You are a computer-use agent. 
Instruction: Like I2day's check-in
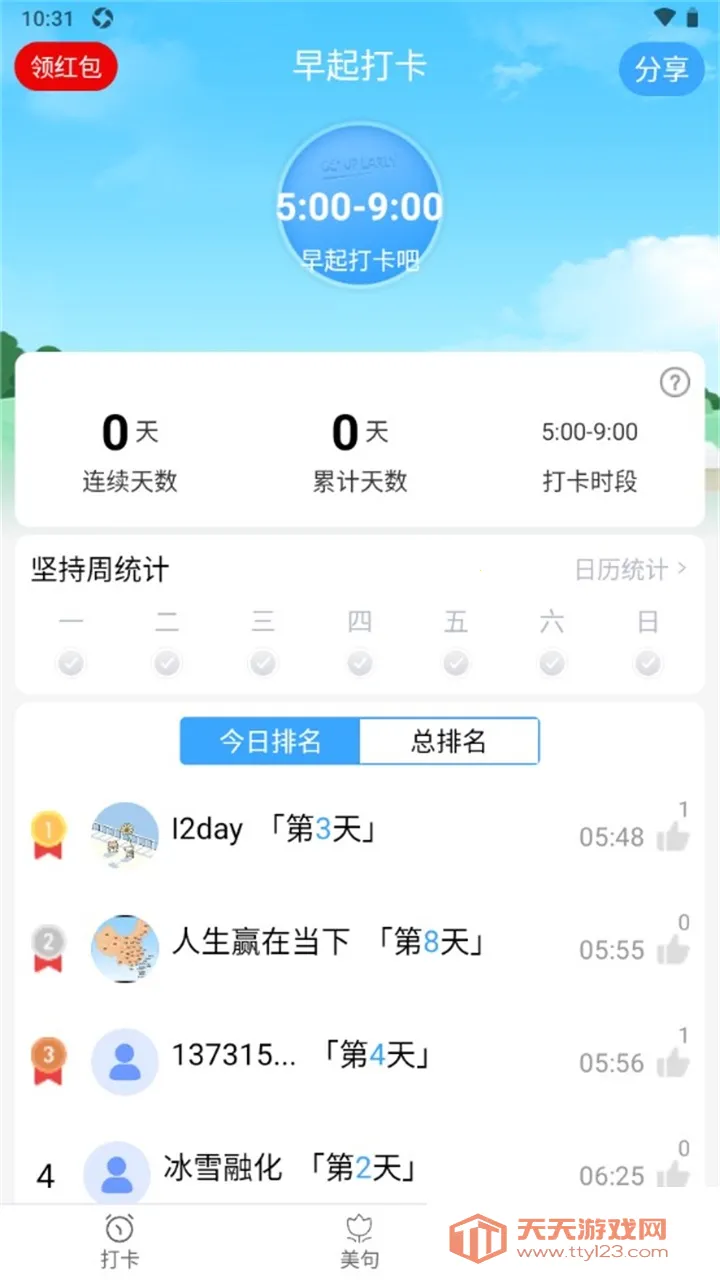click(x=673, y=836)
